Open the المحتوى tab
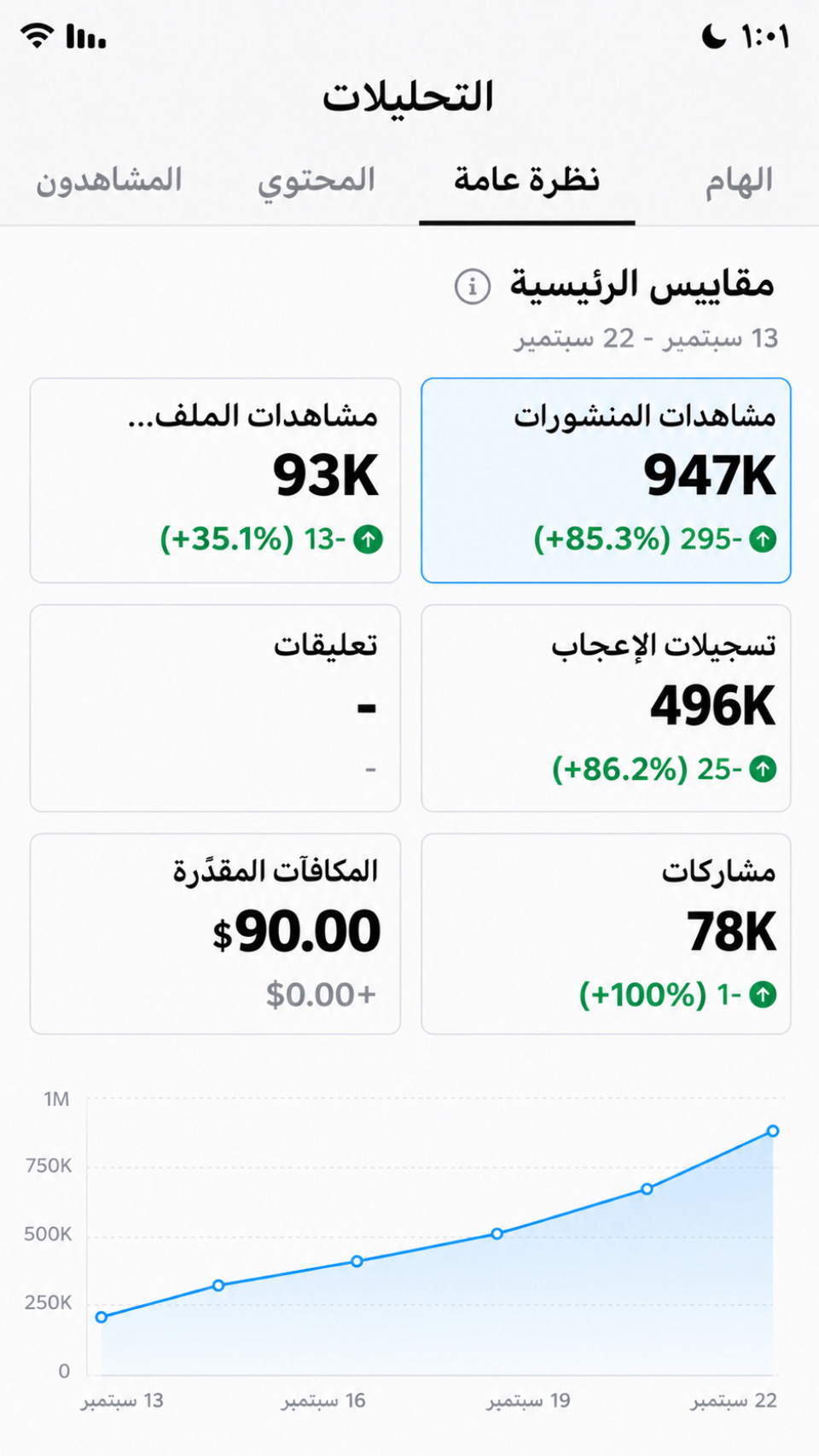The height and width of the screenshot is (1456, 819). (x=317, y=182)
